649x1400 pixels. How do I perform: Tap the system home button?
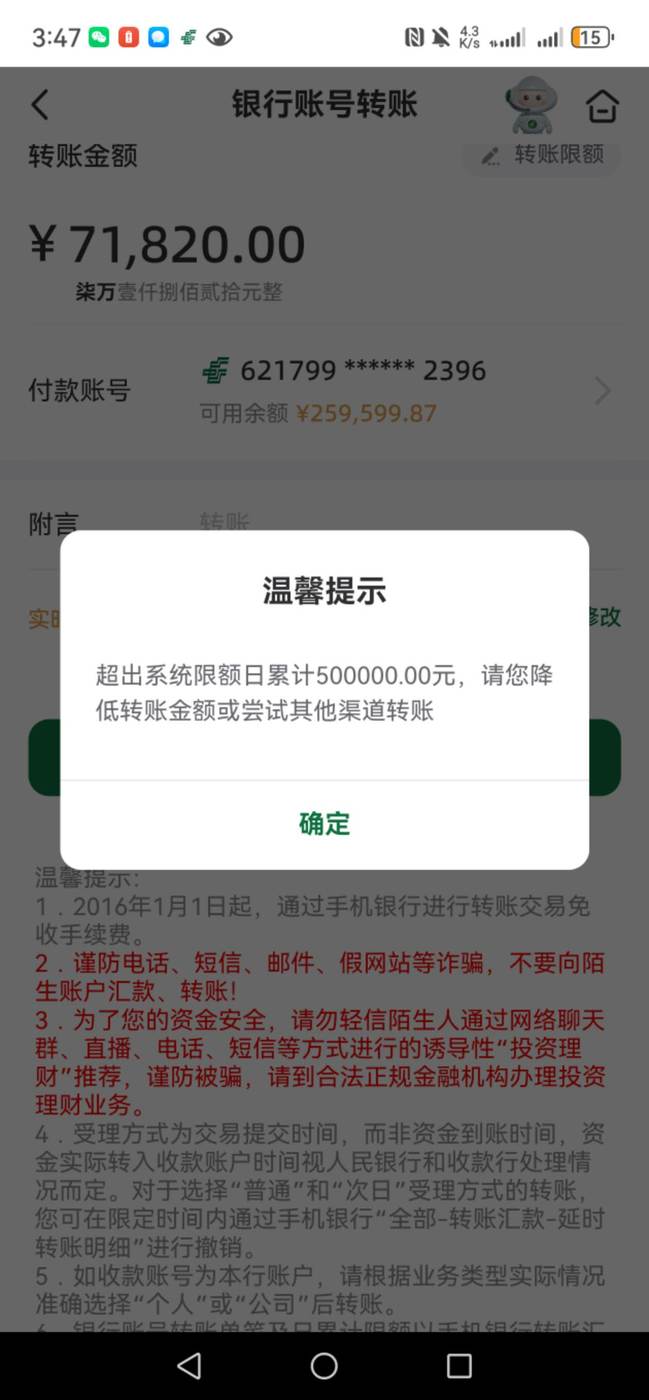[324, 1365]
